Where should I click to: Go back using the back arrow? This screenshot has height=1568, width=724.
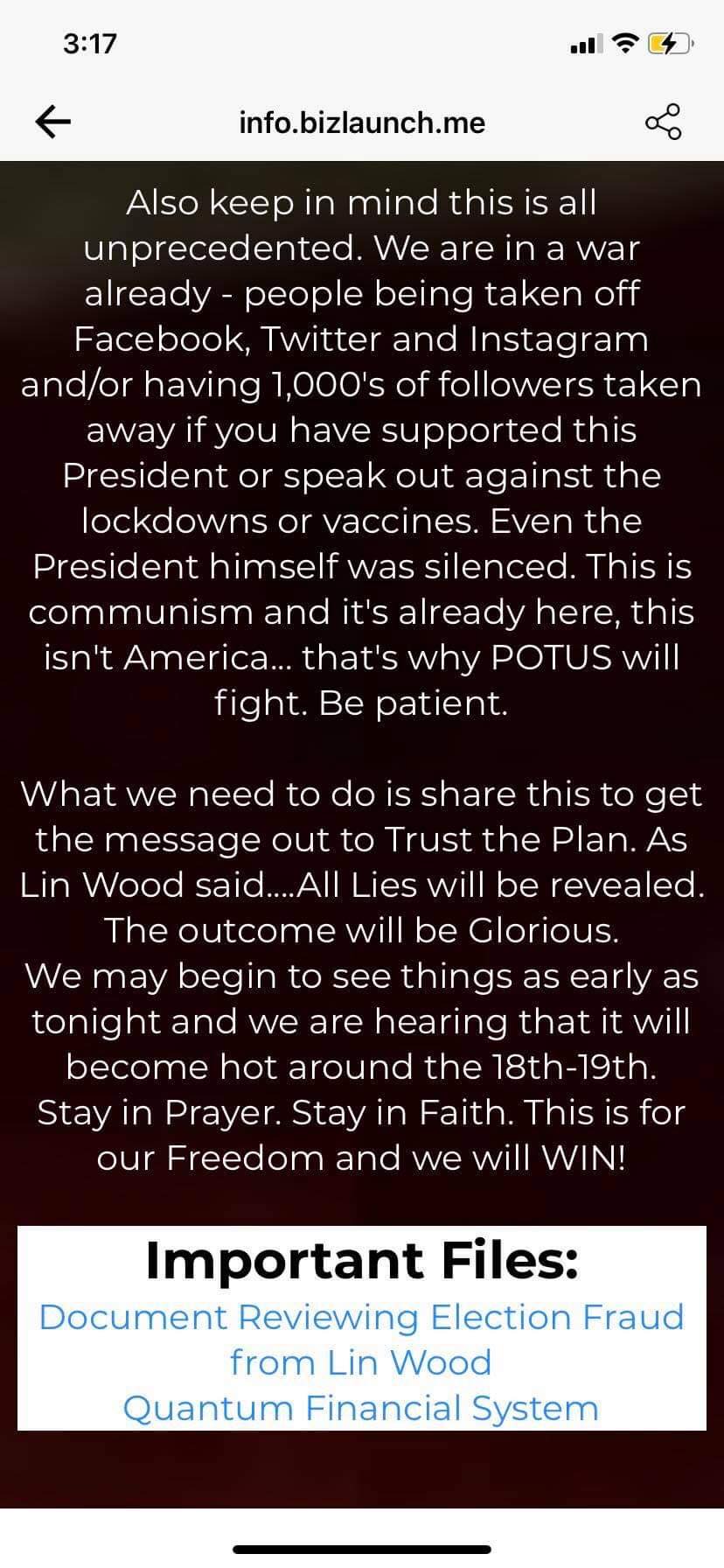pos(52,122)
